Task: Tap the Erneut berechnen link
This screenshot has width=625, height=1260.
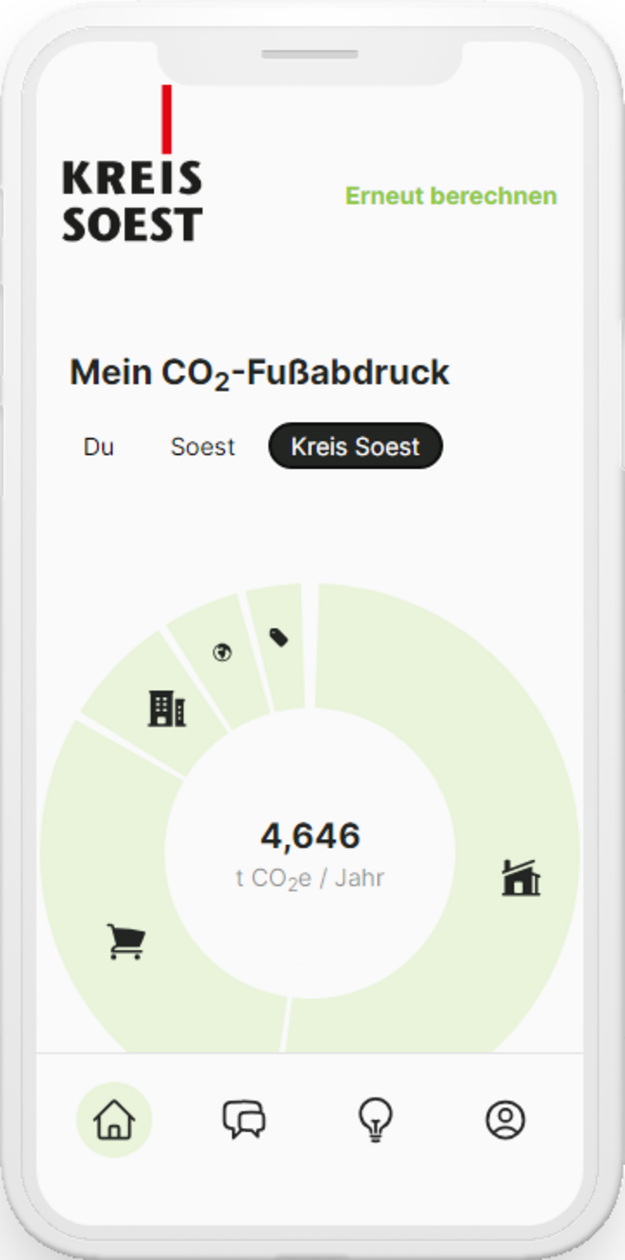Action: click(451, 196)
